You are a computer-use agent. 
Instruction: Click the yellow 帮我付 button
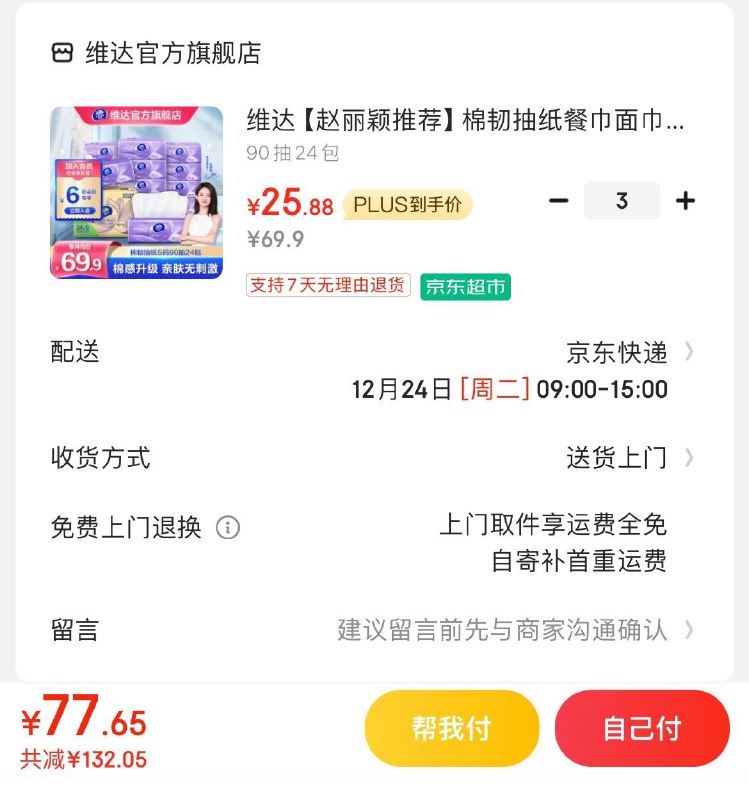pyautogui.click(x=451, y=728)
